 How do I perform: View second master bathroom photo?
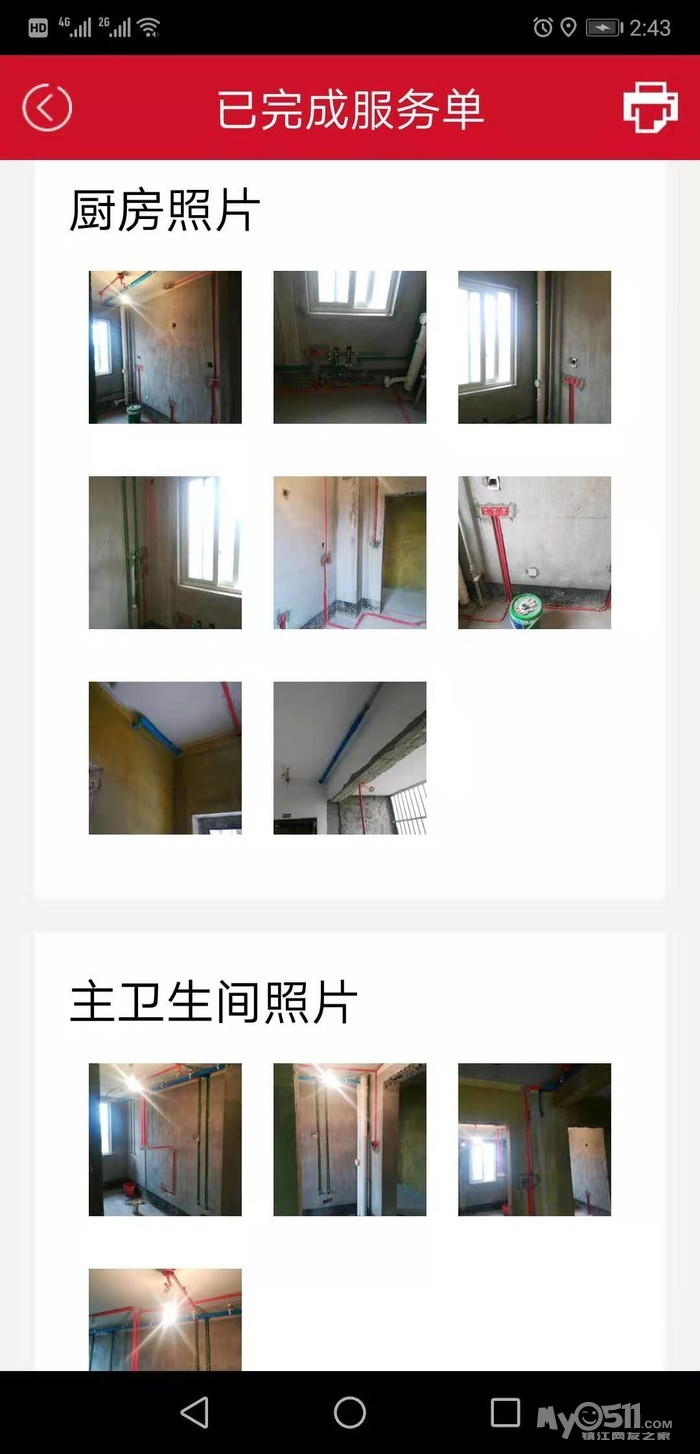[350, 1139]
